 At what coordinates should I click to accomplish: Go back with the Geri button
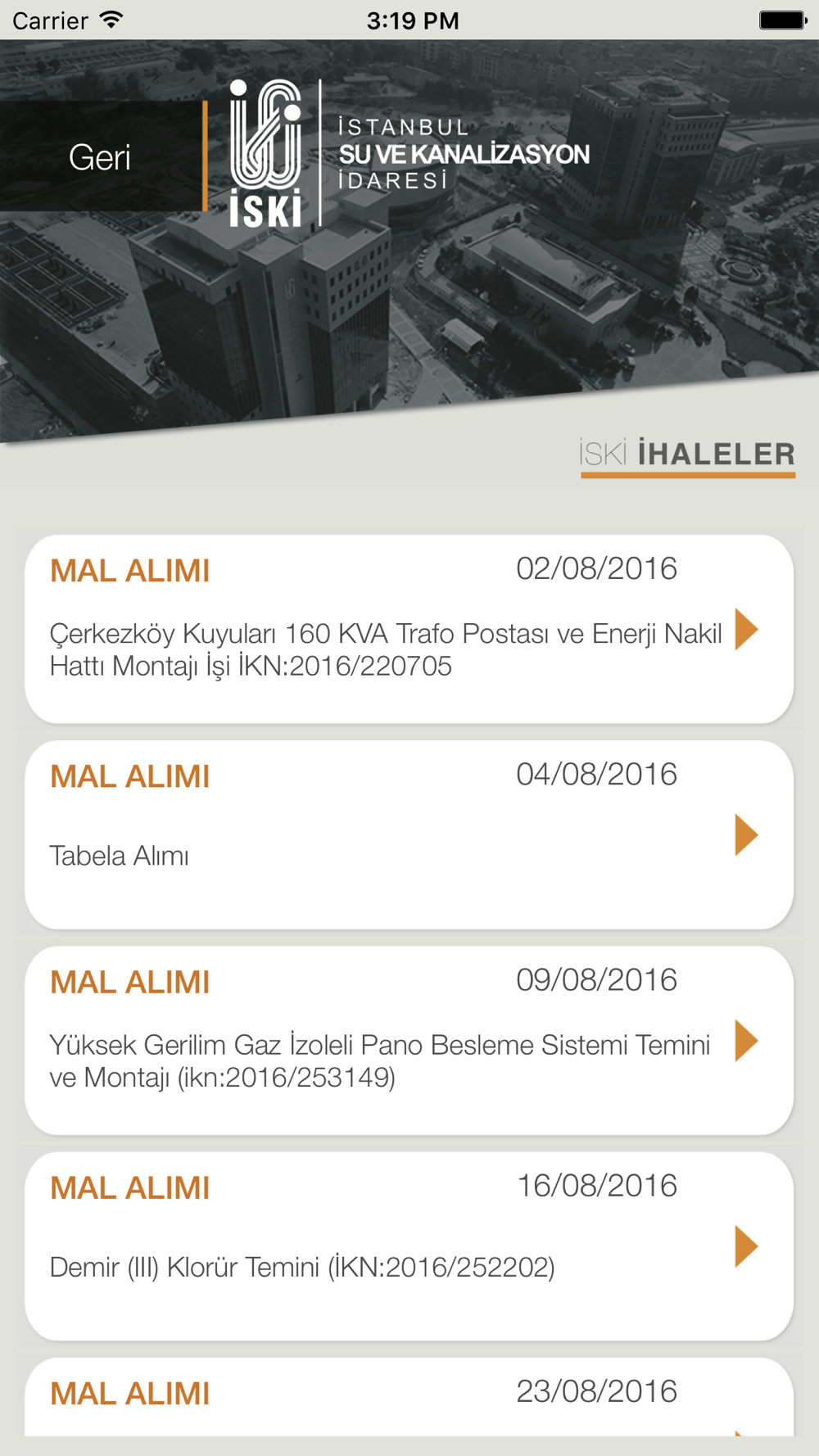click(x=100, y=156)
